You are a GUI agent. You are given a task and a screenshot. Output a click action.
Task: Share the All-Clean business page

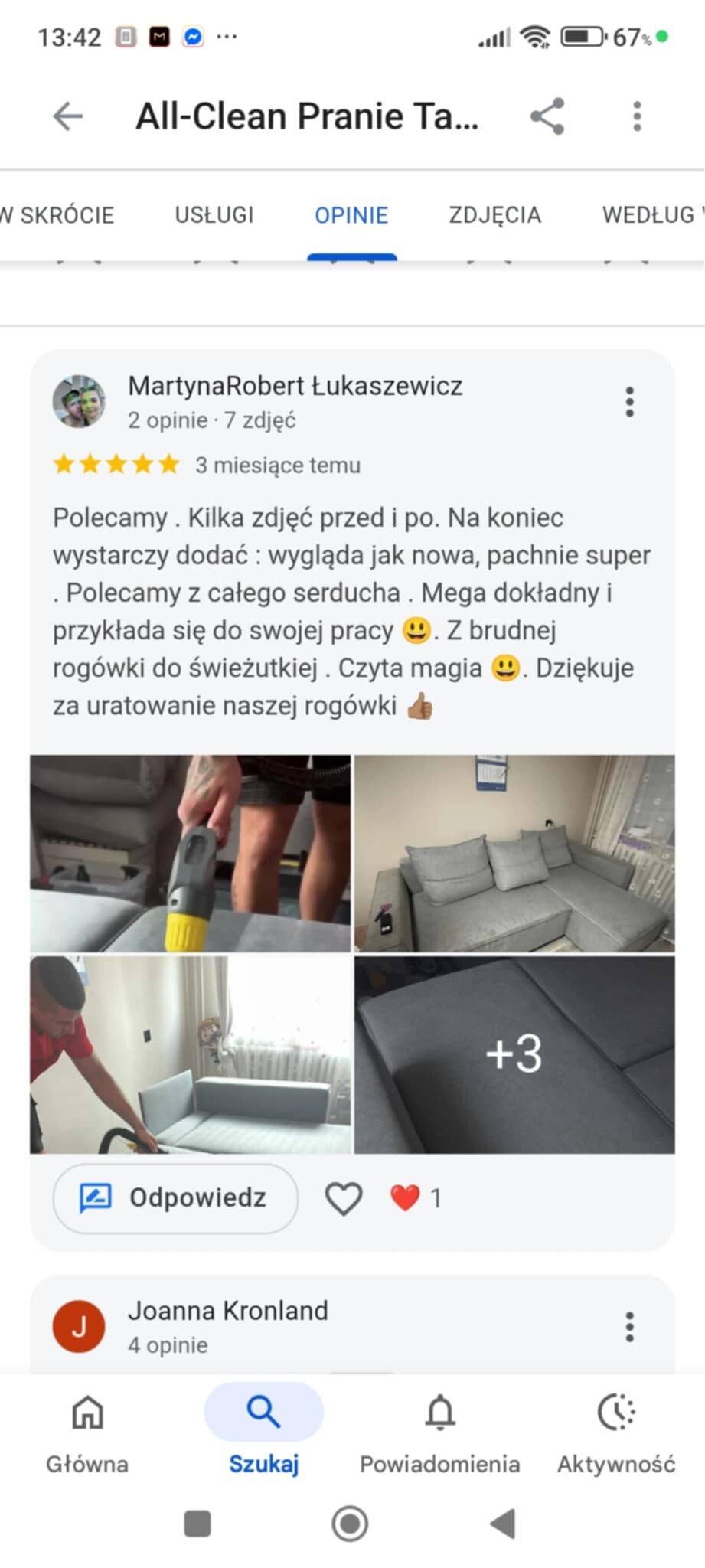click(547, 116)
